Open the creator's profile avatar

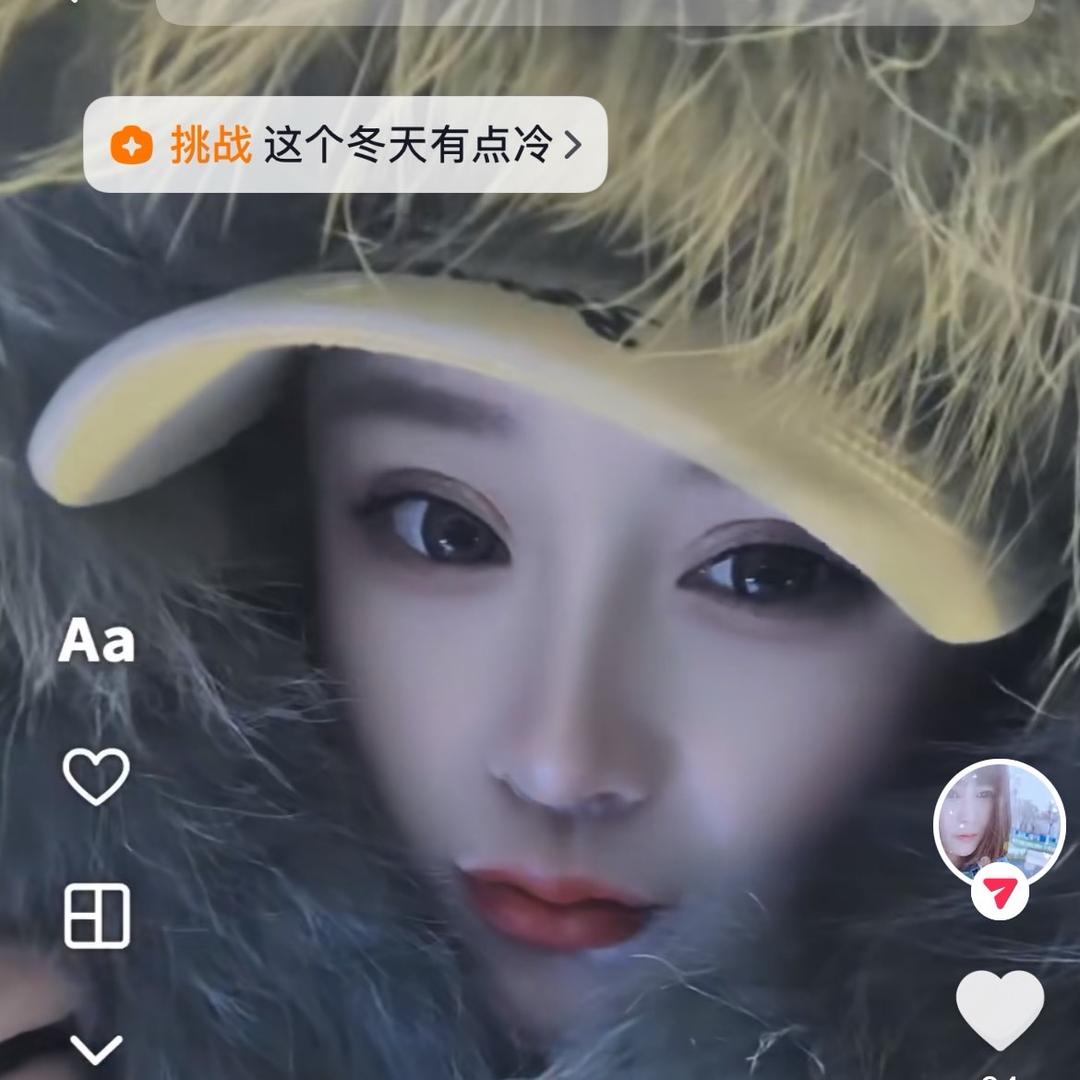(998, 822)
